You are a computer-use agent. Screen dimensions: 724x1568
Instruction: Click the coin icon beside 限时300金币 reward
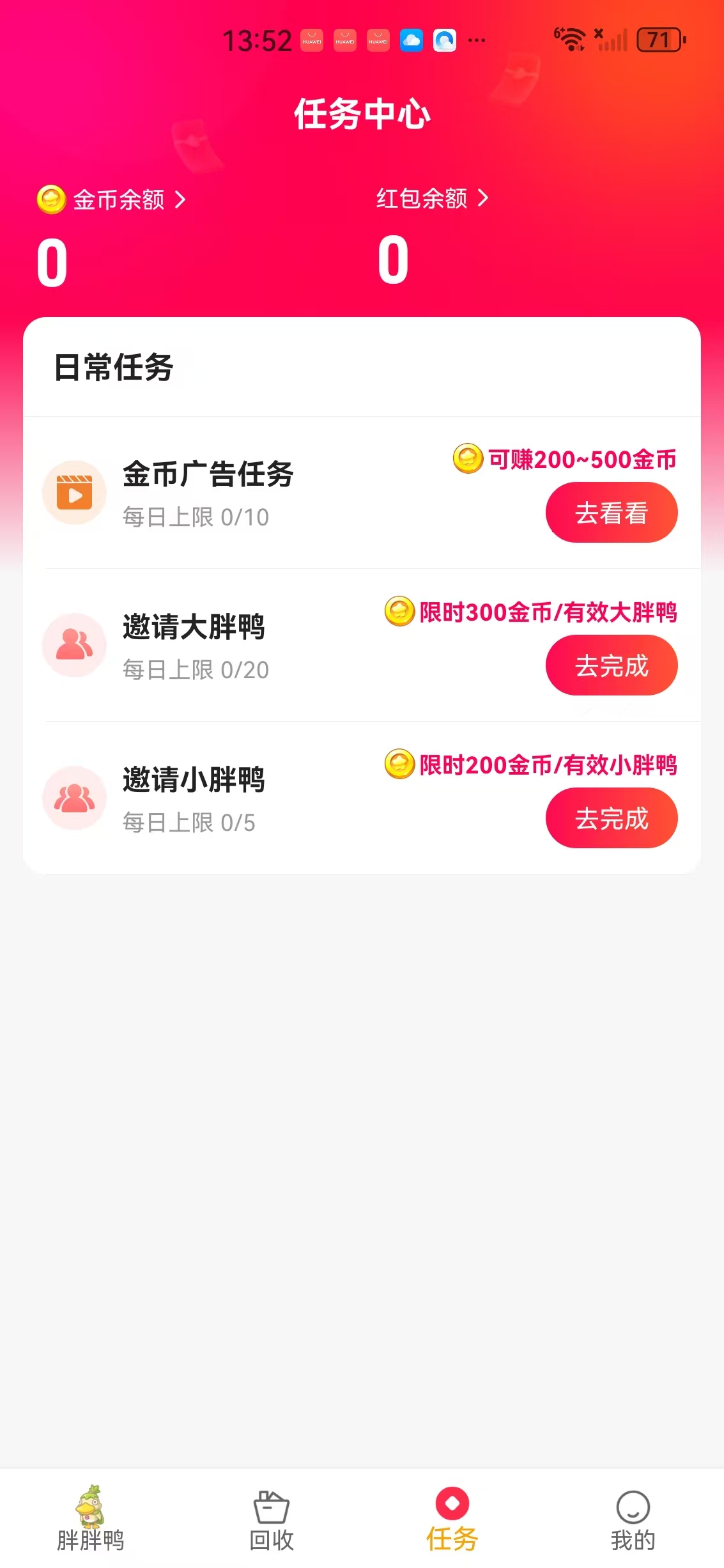[400, 612]
